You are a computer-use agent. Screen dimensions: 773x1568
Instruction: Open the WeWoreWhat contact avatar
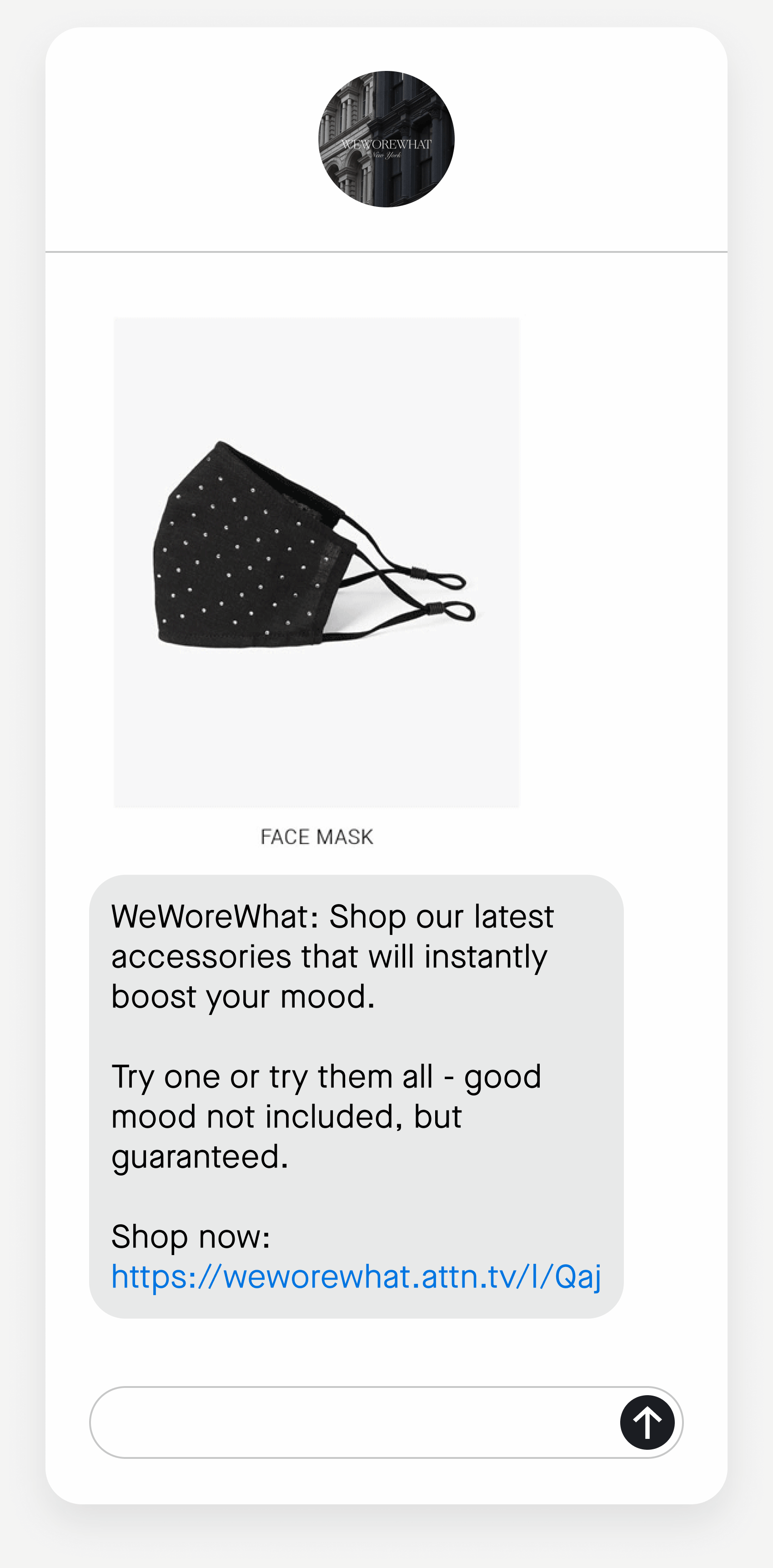tap(386, 140)
